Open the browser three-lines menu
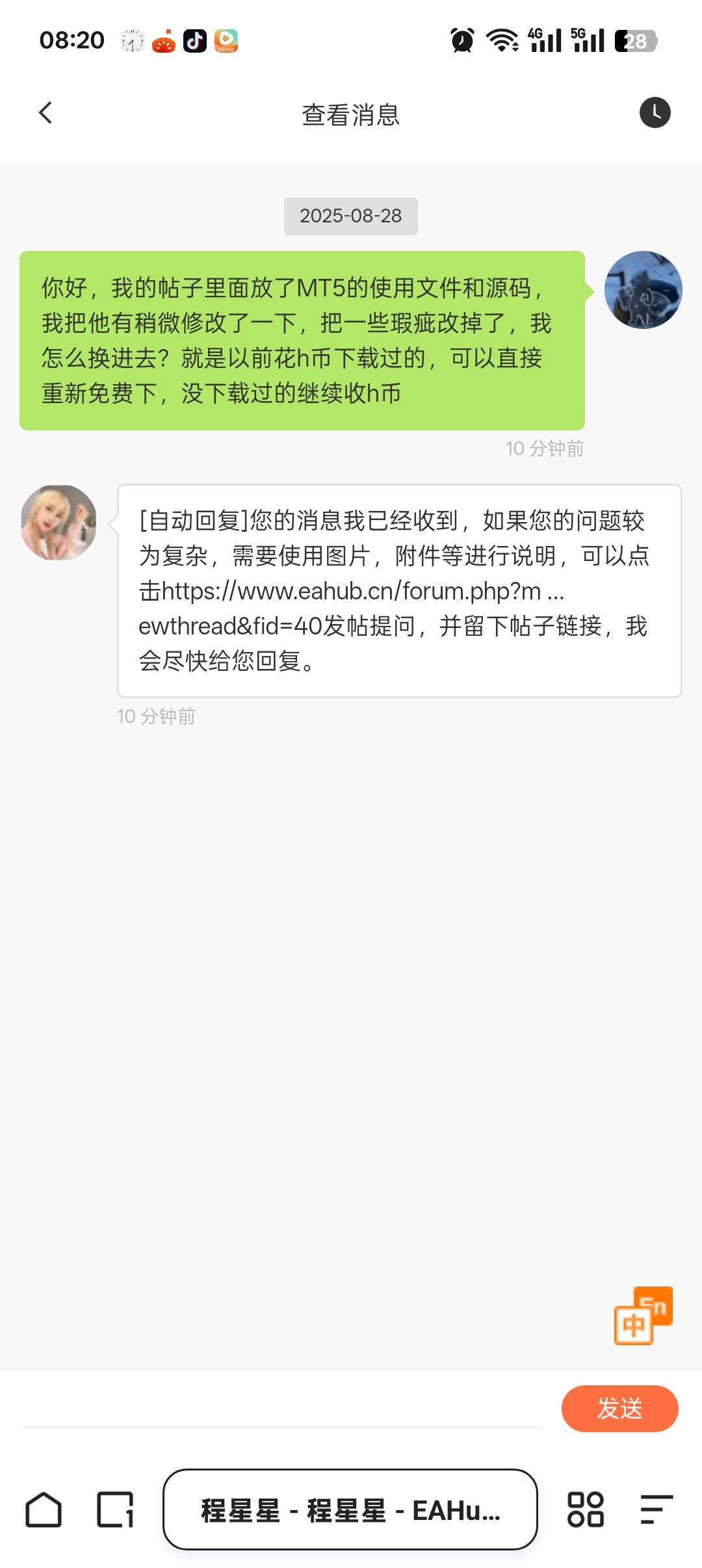702x1568 pixels. 656,1509
